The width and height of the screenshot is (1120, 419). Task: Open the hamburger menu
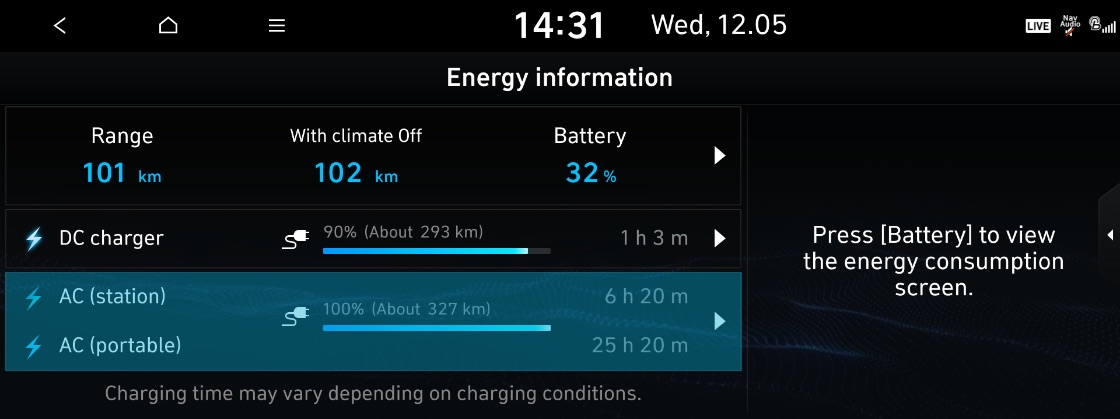(x=277, y=26)
